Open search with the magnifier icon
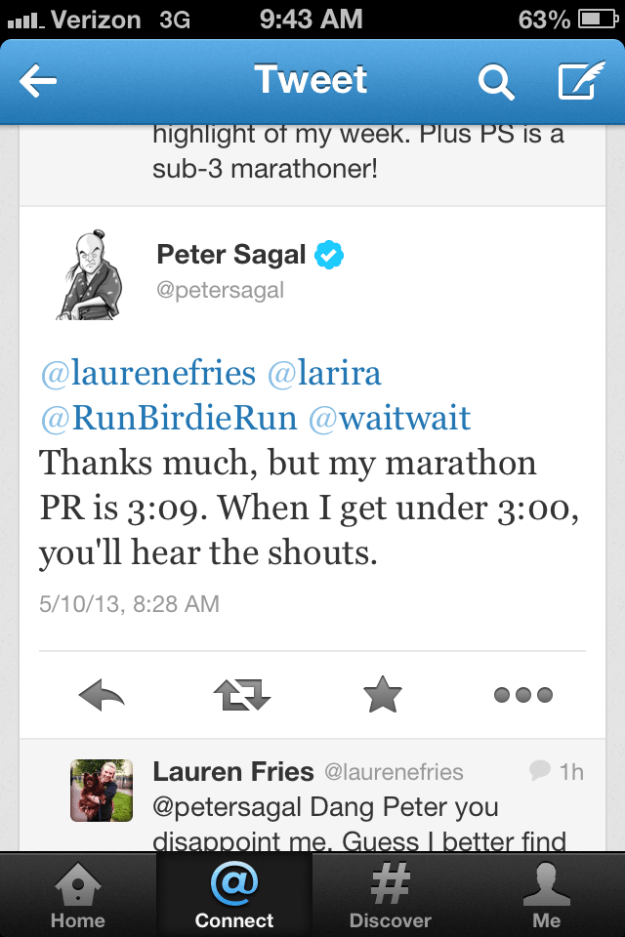Screen dimensions: 625x937 pyautogui.click(x=496, y=82)
